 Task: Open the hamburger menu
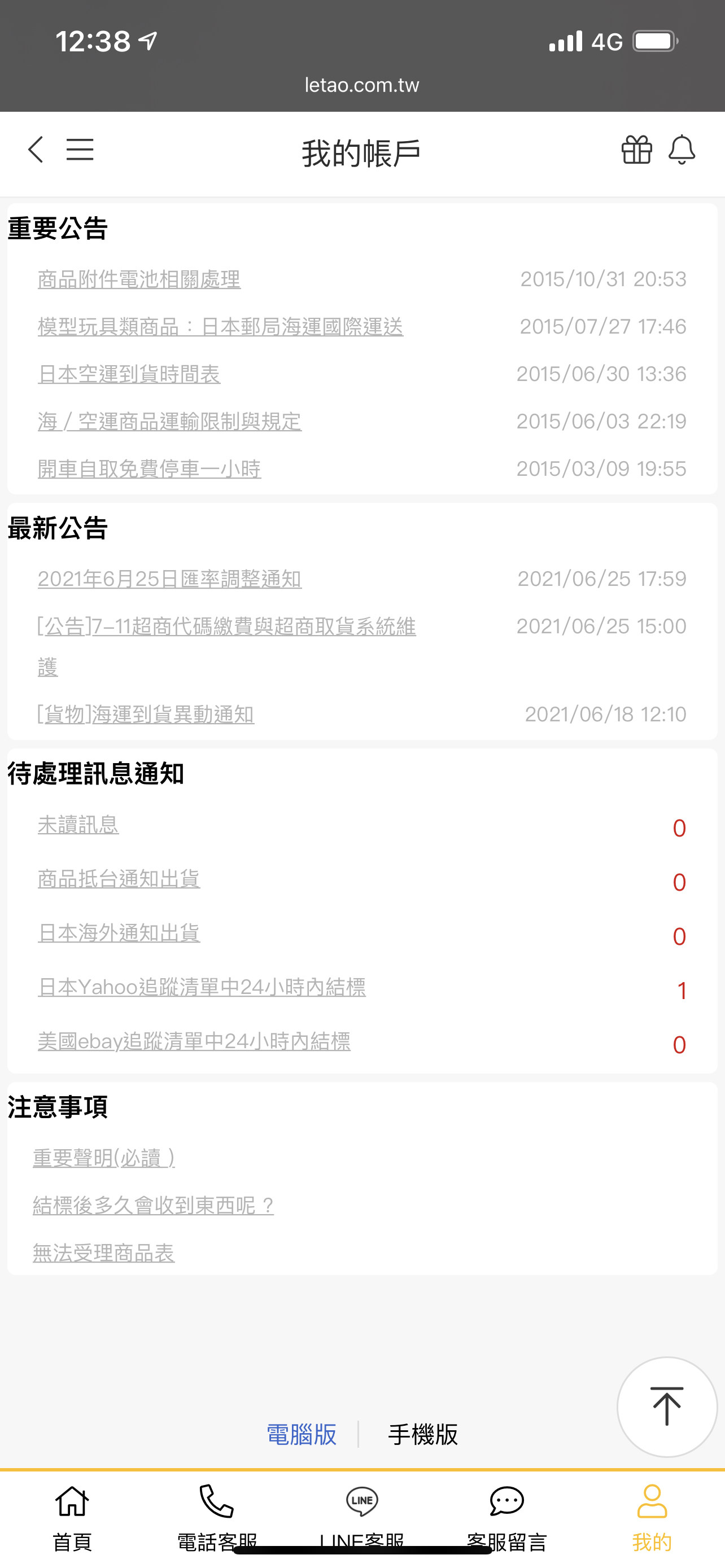(80, 150)
